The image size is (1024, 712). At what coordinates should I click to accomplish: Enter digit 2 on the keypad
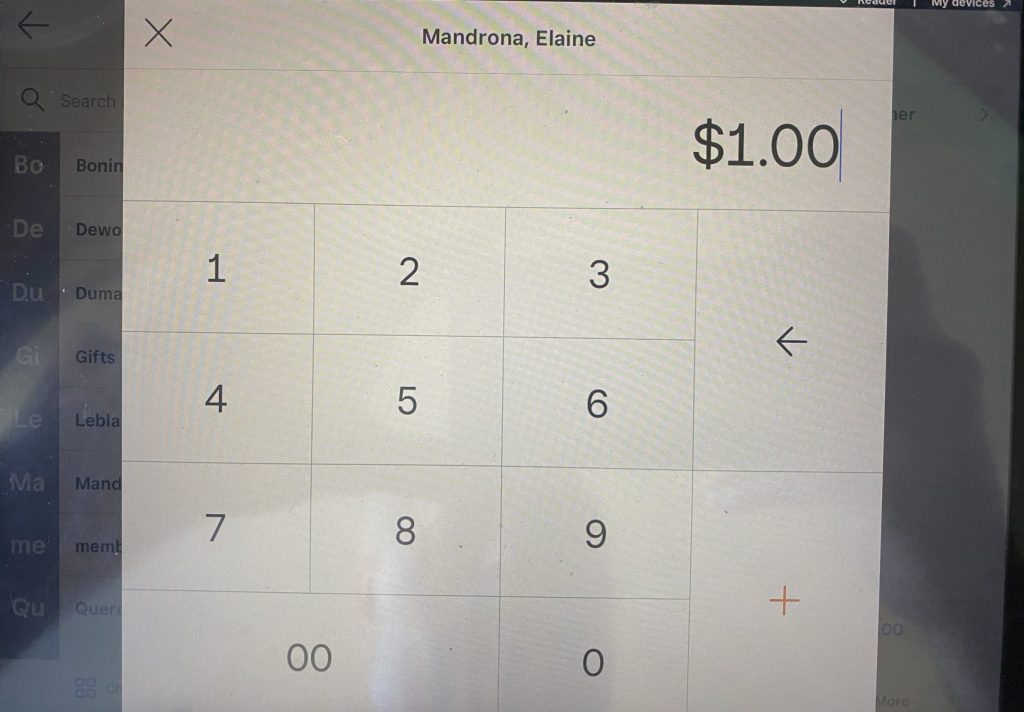409,271
